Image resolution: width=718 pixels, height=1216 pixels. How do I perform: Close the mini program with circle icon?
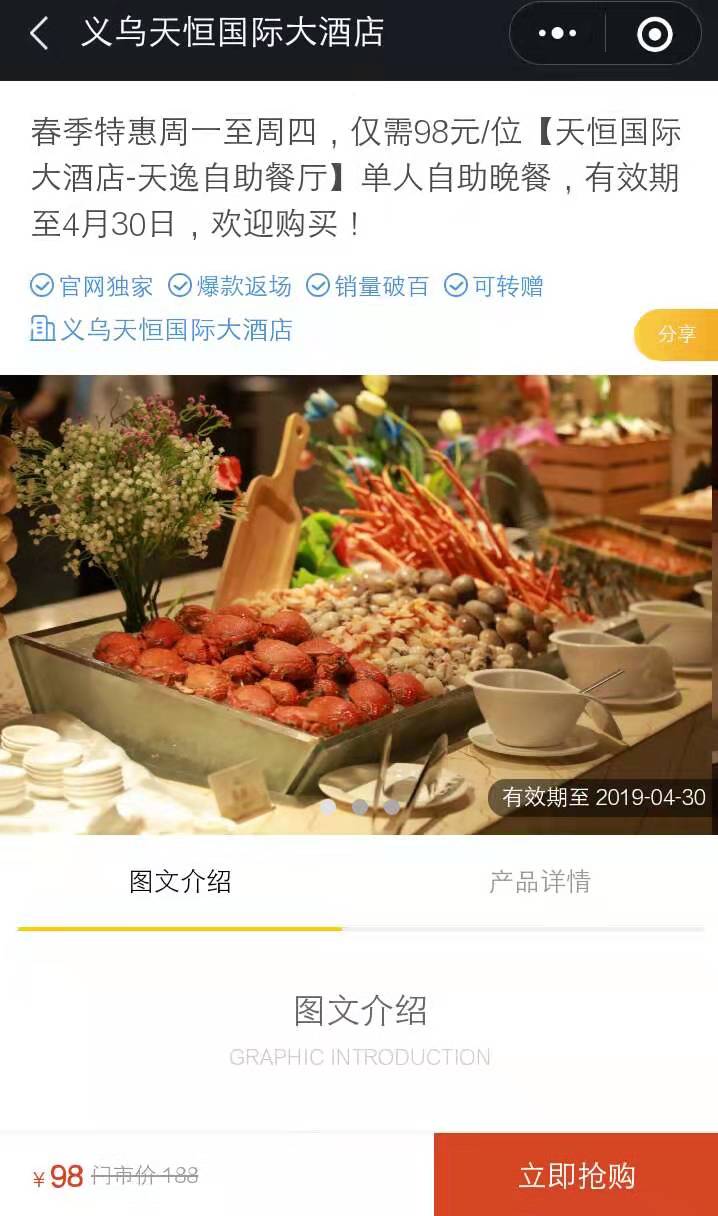coord(655,34)
